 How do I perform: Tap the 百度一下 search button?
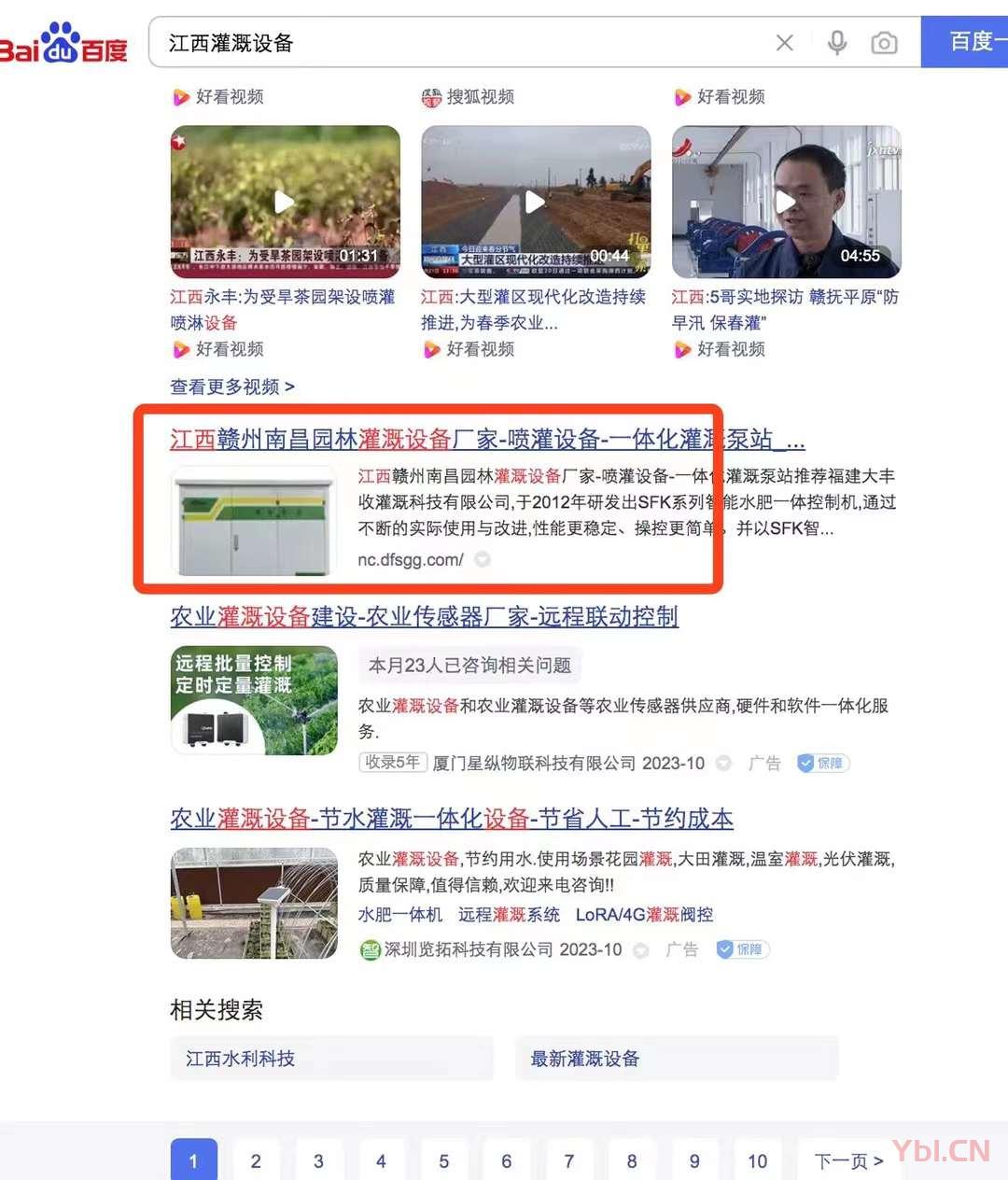(966, 42)
